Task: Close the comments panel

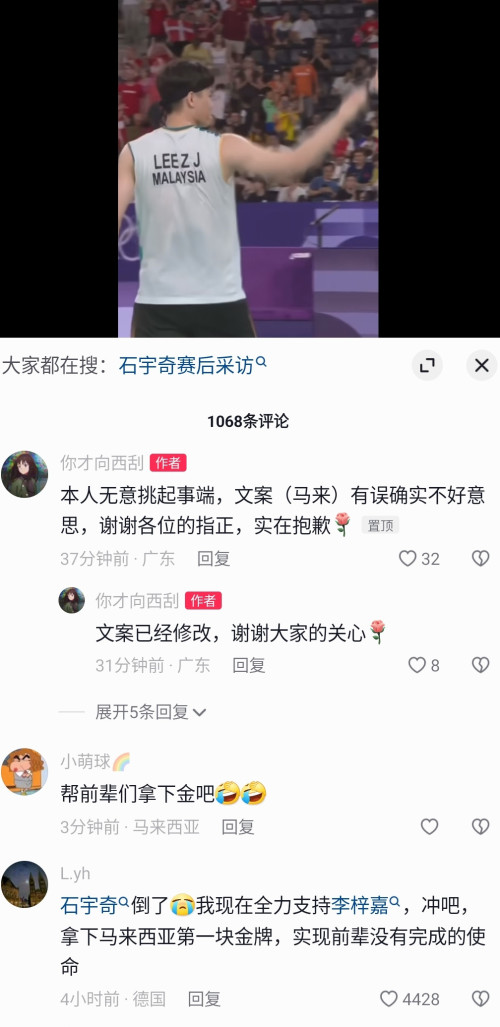Action: click(x=482, y=365)
